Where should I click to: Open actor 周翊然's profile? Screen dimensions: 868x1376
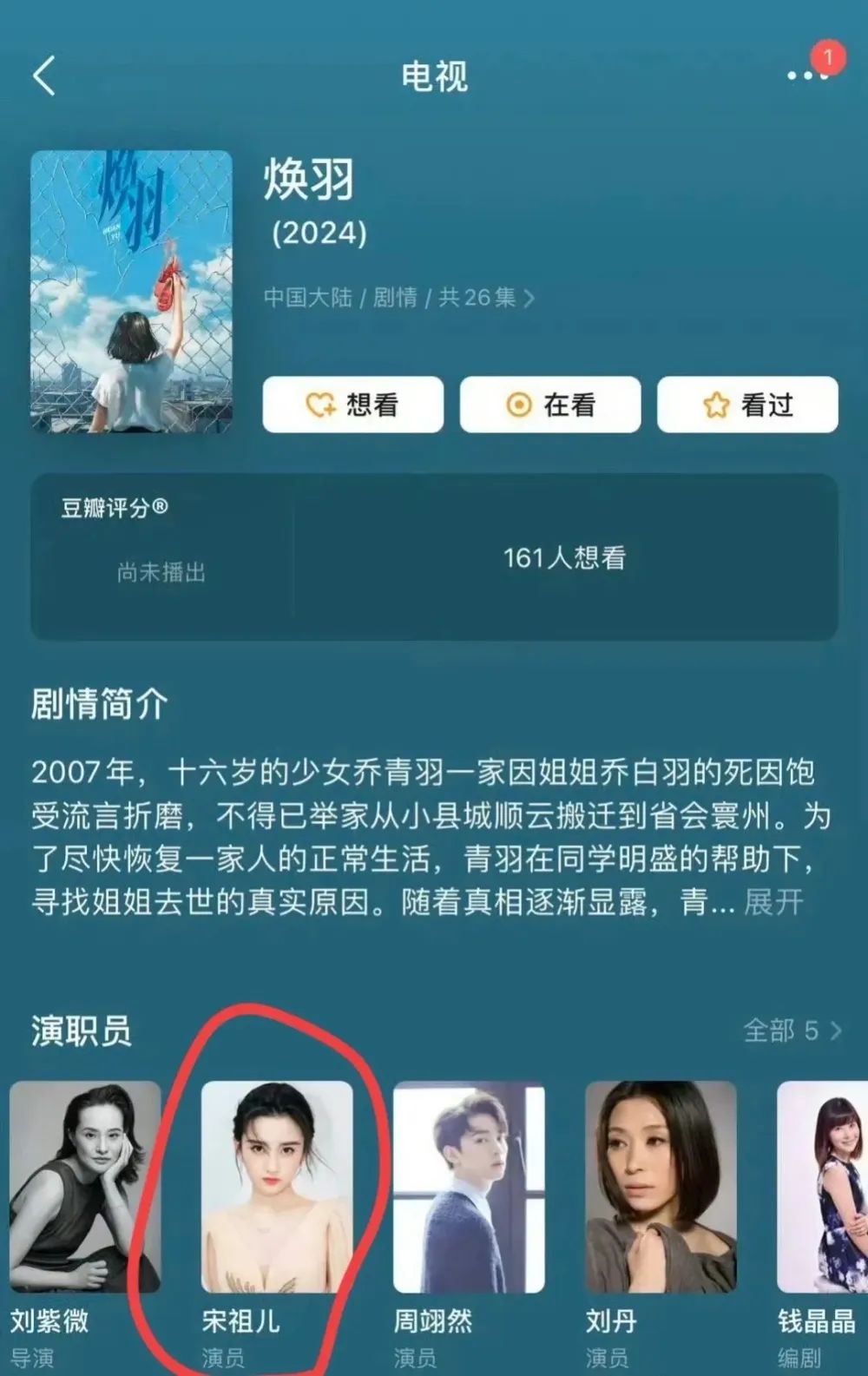[469, 1186]
